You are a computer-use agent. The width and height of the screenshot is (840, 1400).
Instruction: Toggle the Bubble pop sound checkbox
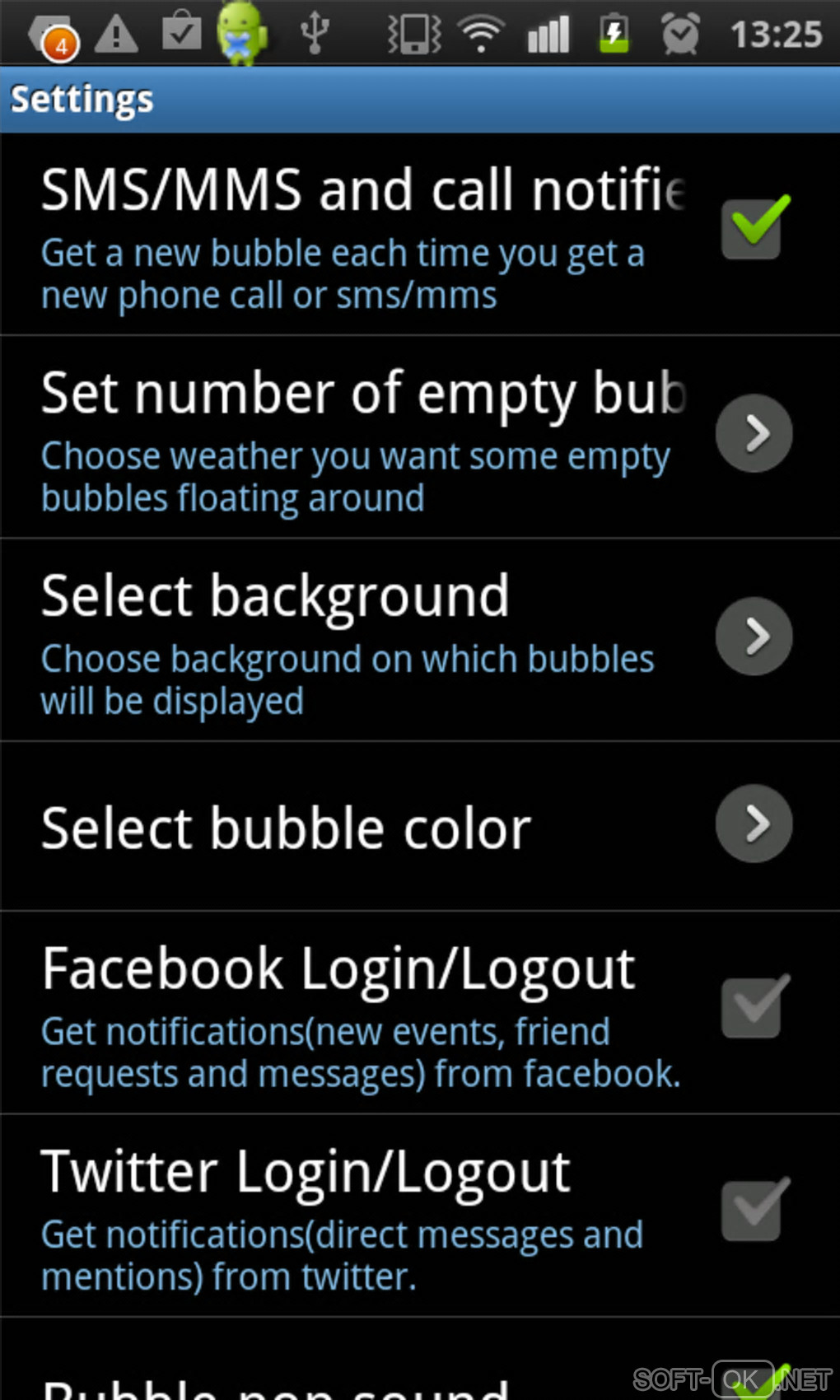[751, 1382]
